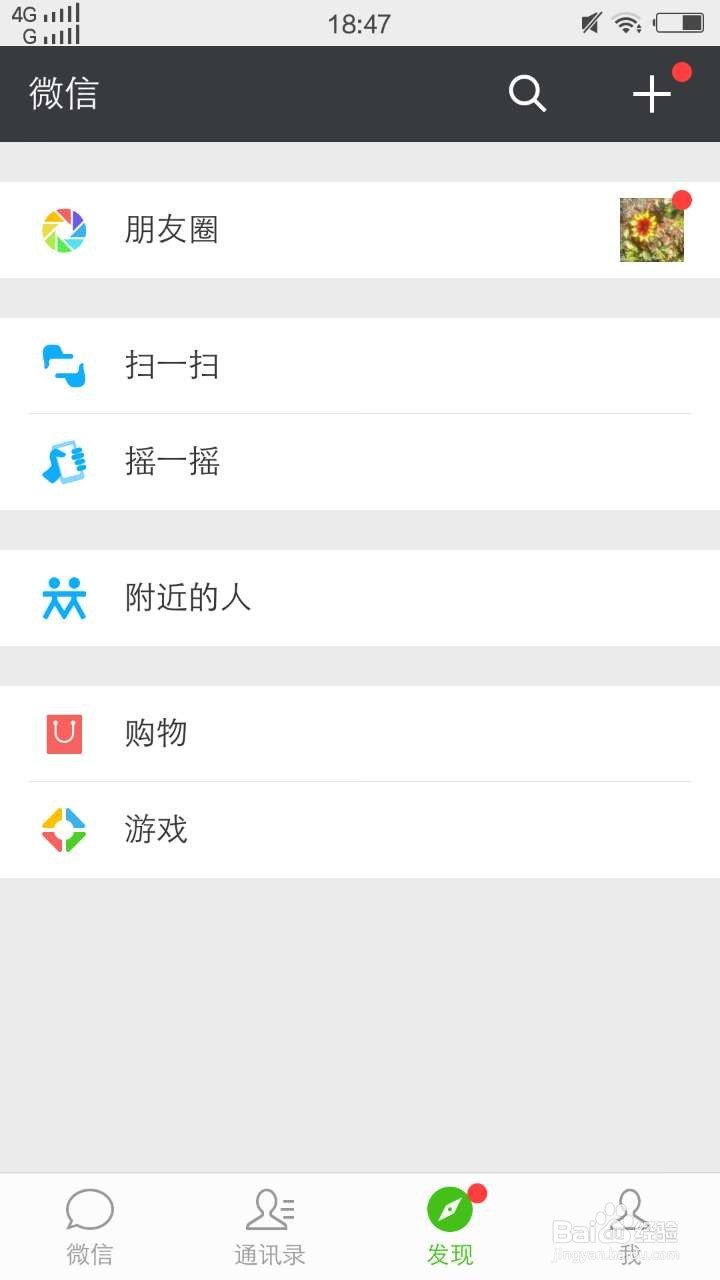This screenshot has height=1280, width=720.
Task: Select the Shopping (购物) bag icon
Action: [63, 733]
